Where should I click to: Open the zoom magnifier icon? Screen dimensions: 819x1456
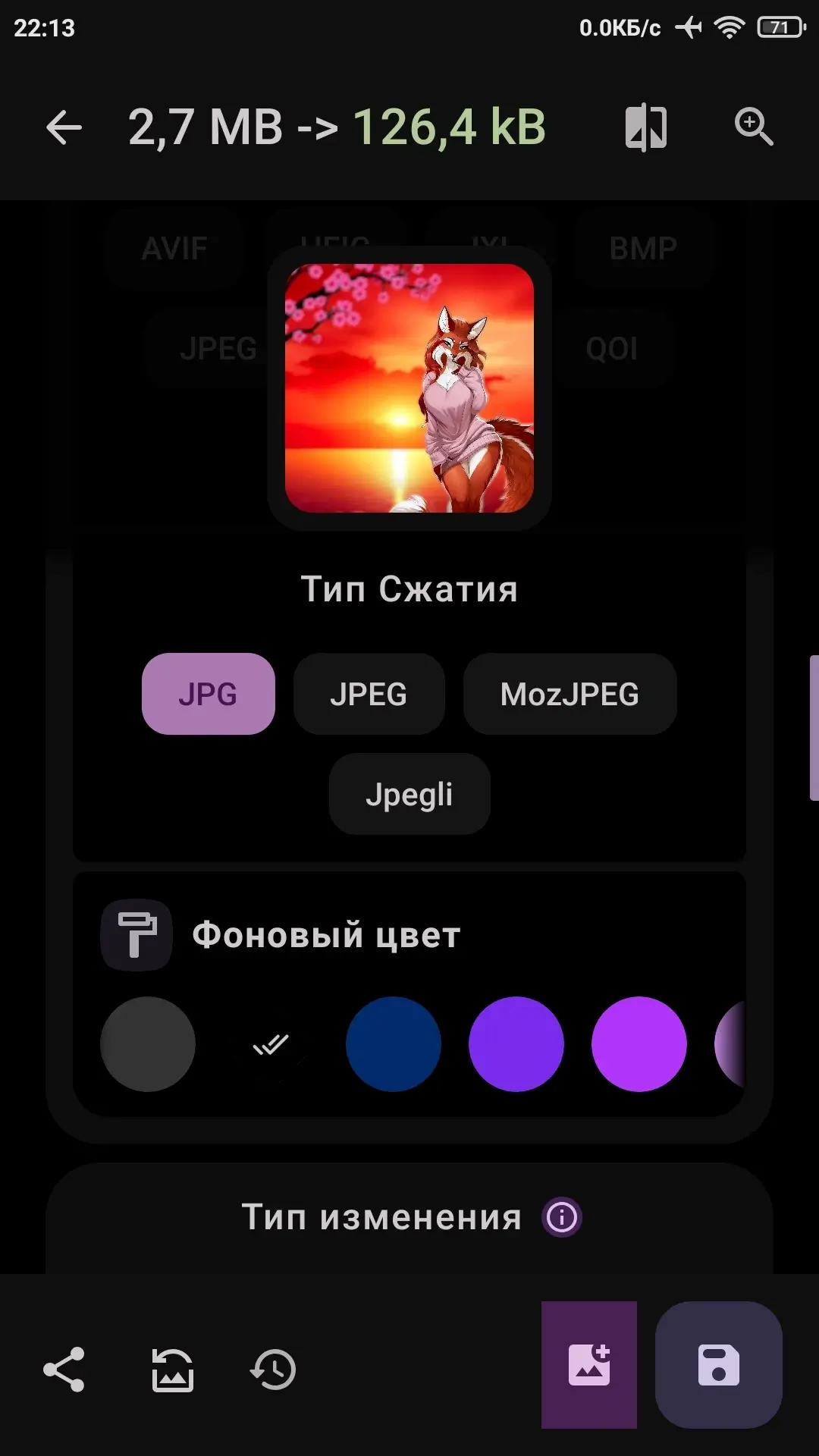pyautogui.click(x=754, y=127)
